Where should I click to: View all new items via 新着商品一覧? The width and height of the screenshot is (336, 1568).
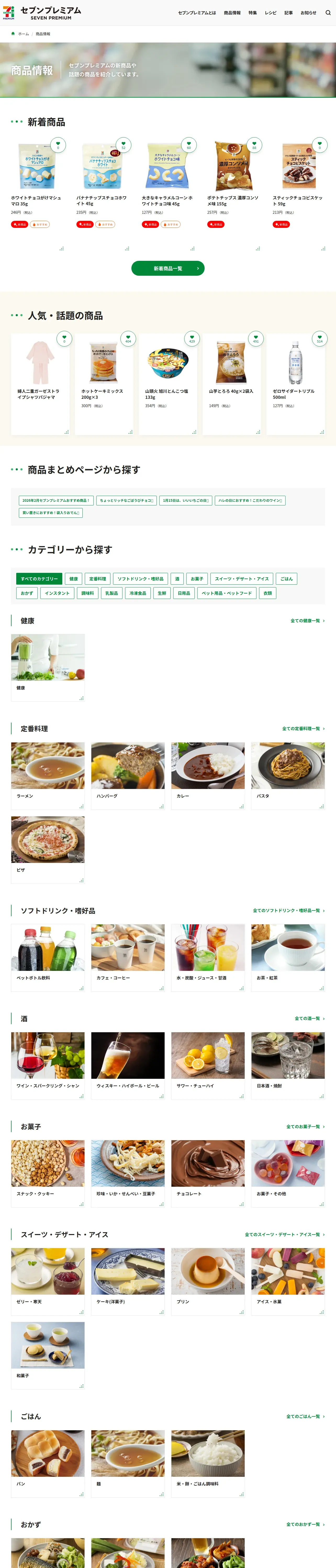click(x=168, y=268)
